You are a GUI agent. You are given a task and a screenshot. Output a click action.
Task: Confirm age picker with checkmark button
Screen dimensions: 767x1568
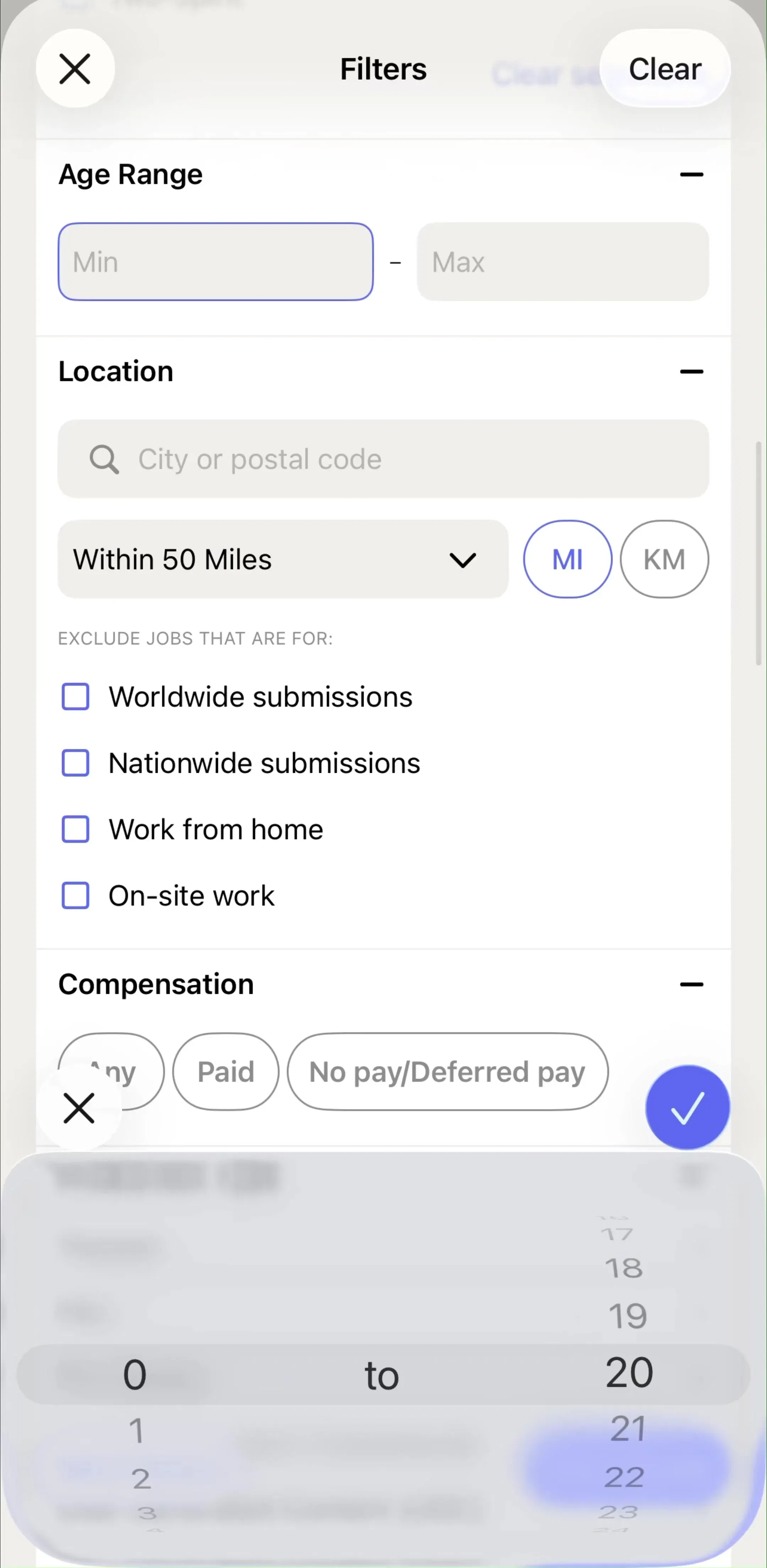687,1107
